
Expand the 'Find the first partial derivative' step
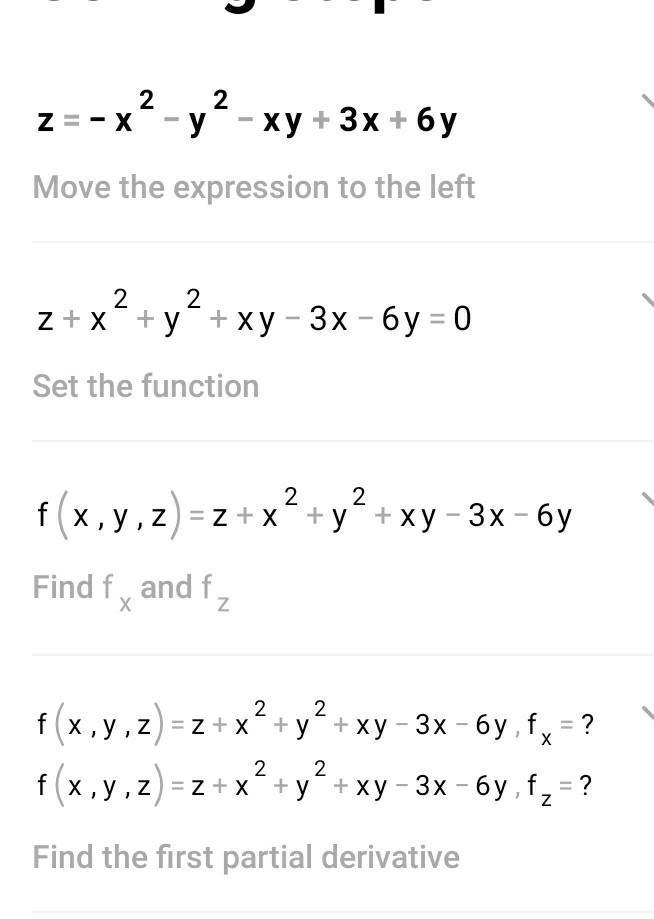click(x=646, y=713)
